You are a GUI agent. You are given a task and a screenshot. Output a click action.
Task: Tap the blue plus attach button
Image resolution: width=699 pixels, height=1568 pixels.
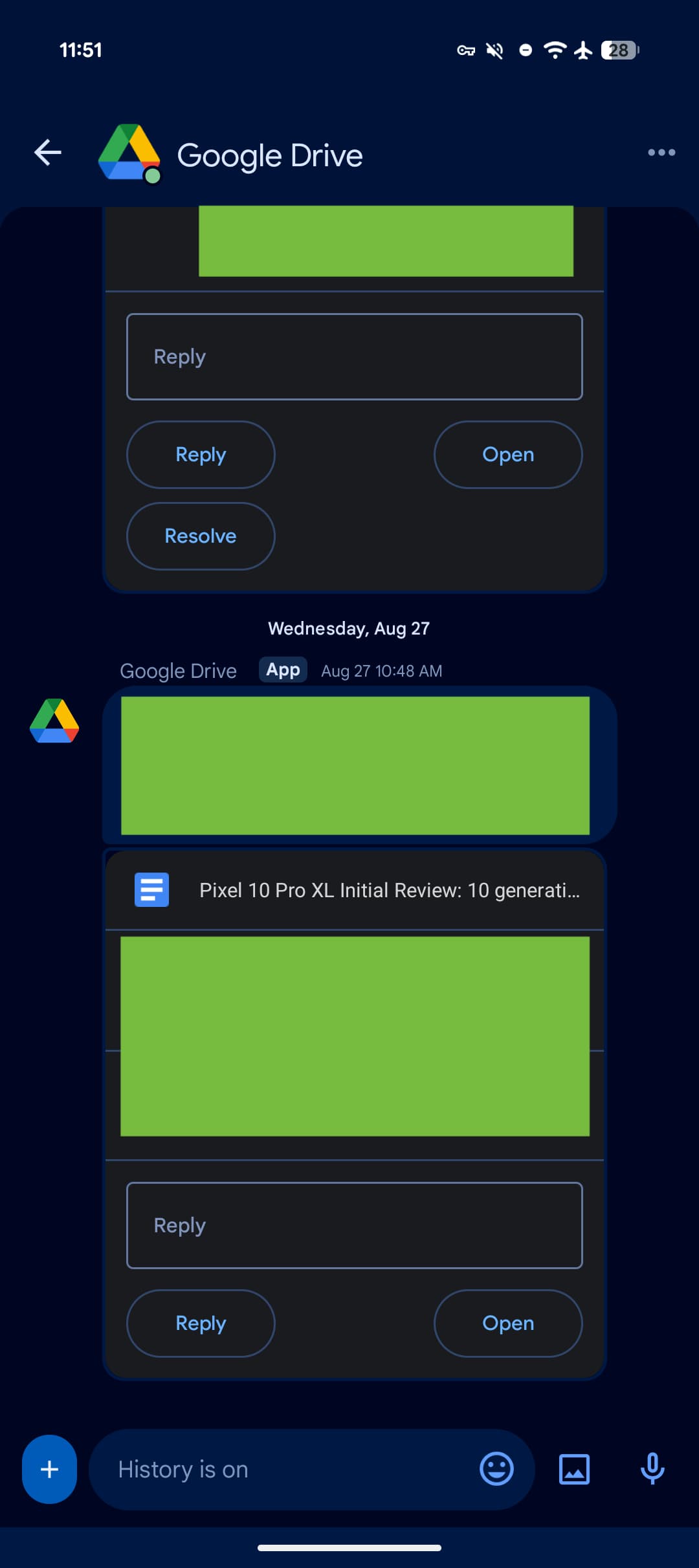(49, 1470)
